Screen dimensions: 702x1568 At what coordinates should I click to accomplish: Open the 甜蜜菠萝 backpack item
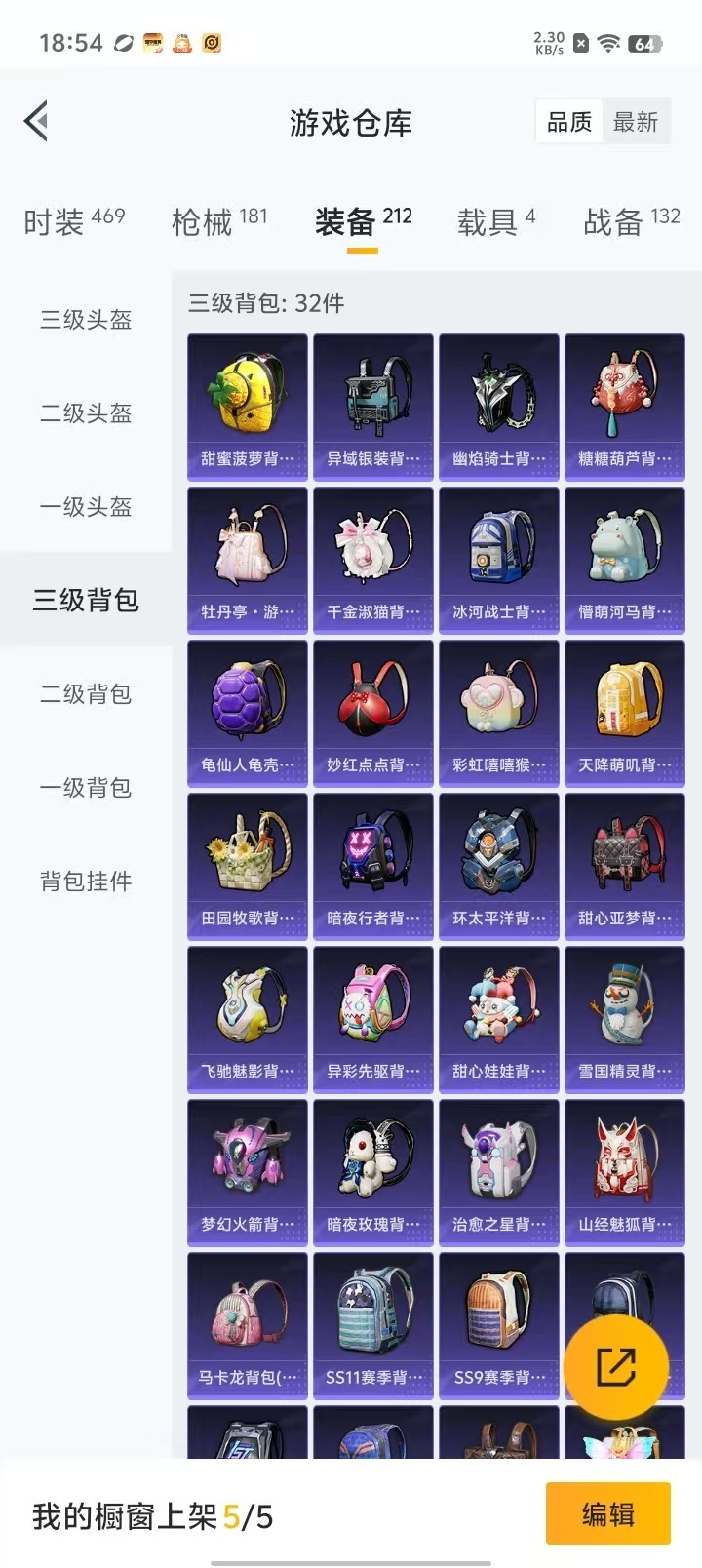pos(248,407)
